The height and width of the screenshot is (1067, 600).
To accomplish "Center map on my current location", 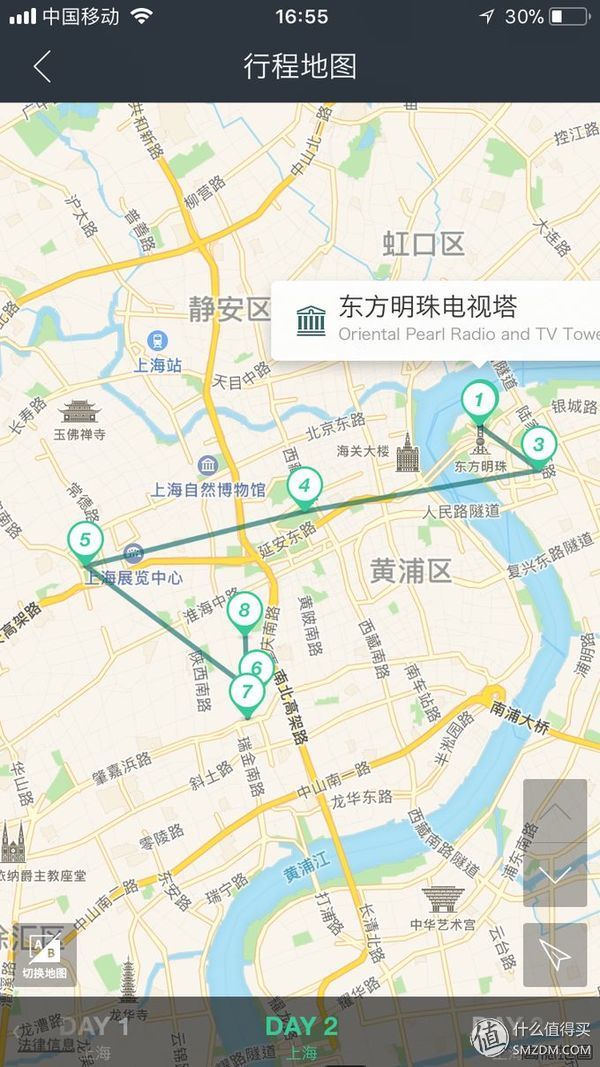I will pyautogui.click(x=555, y=954).
